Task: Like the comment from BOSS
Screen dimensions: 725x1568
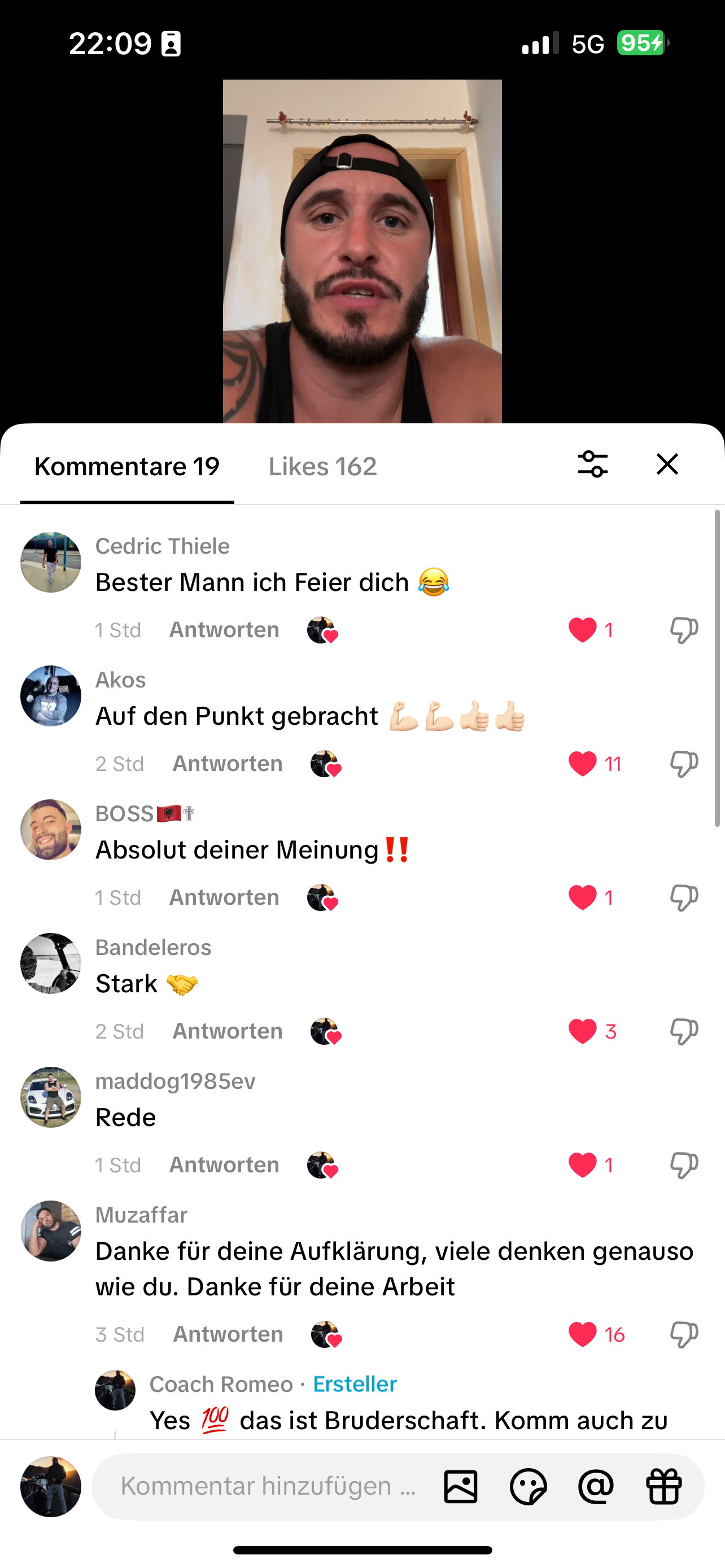Action: (x=583, y=898)
